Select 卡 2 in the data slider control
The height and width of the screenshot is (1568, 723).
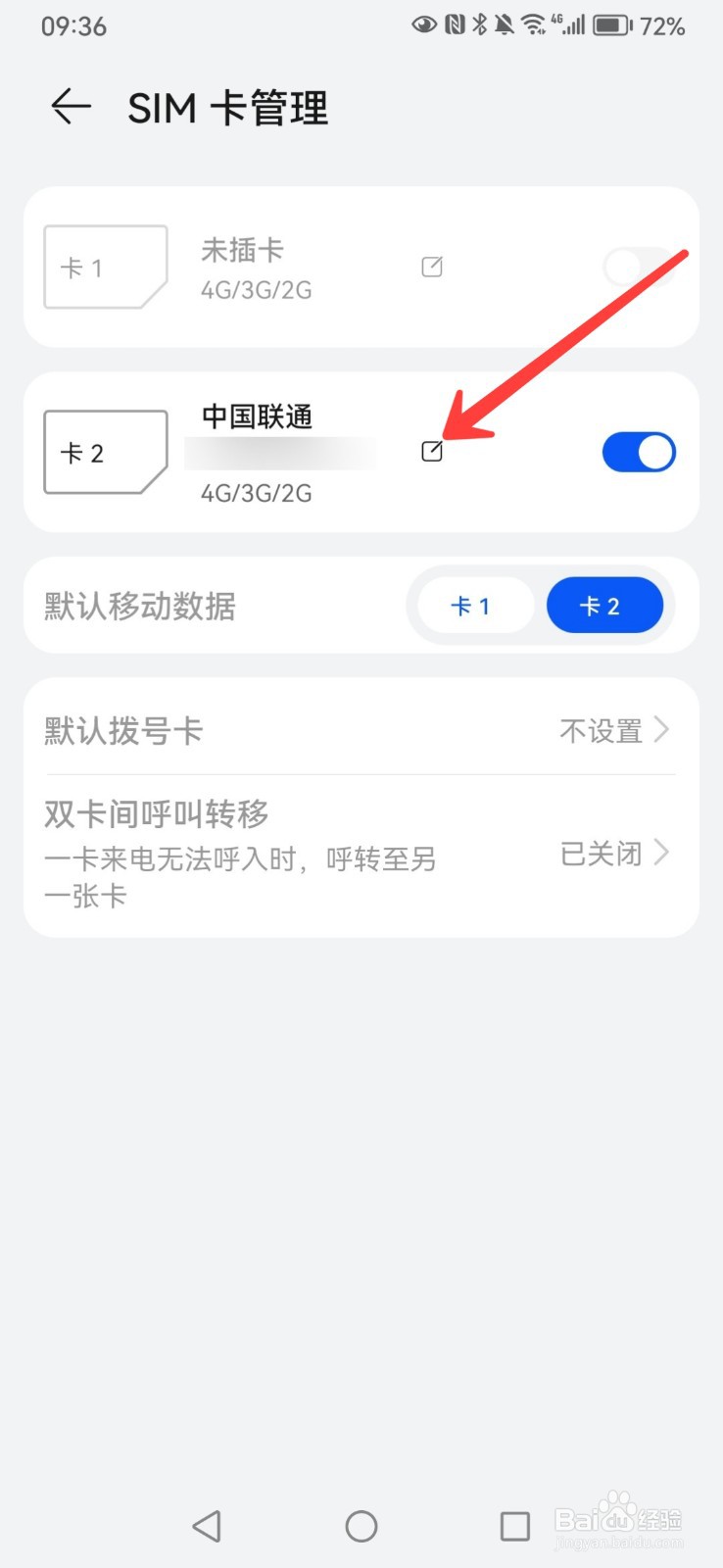[604, 606]
